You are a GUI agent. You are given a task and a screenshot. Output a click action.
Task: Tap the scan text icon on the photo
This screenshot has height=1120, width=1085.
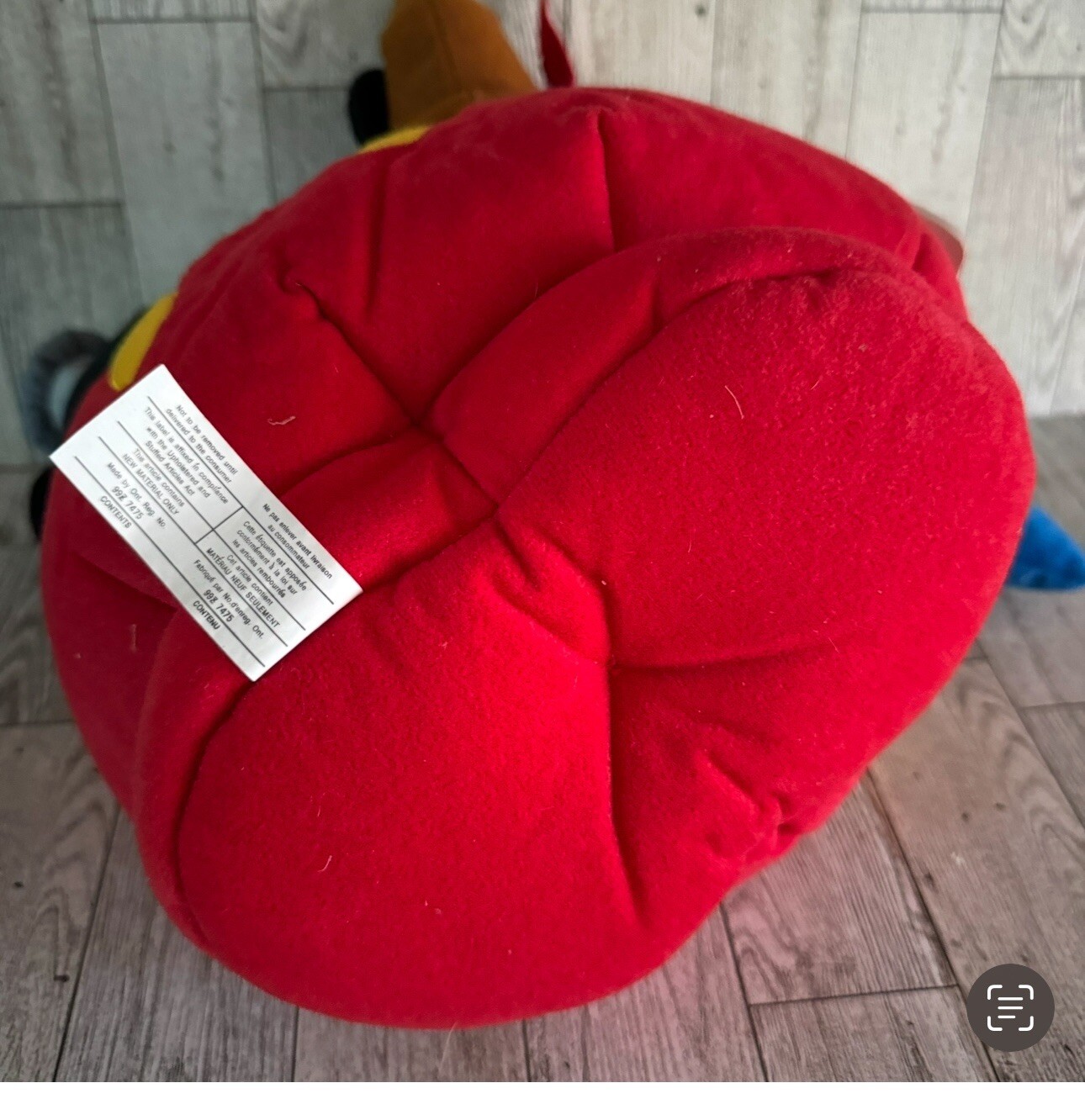1009,1006
